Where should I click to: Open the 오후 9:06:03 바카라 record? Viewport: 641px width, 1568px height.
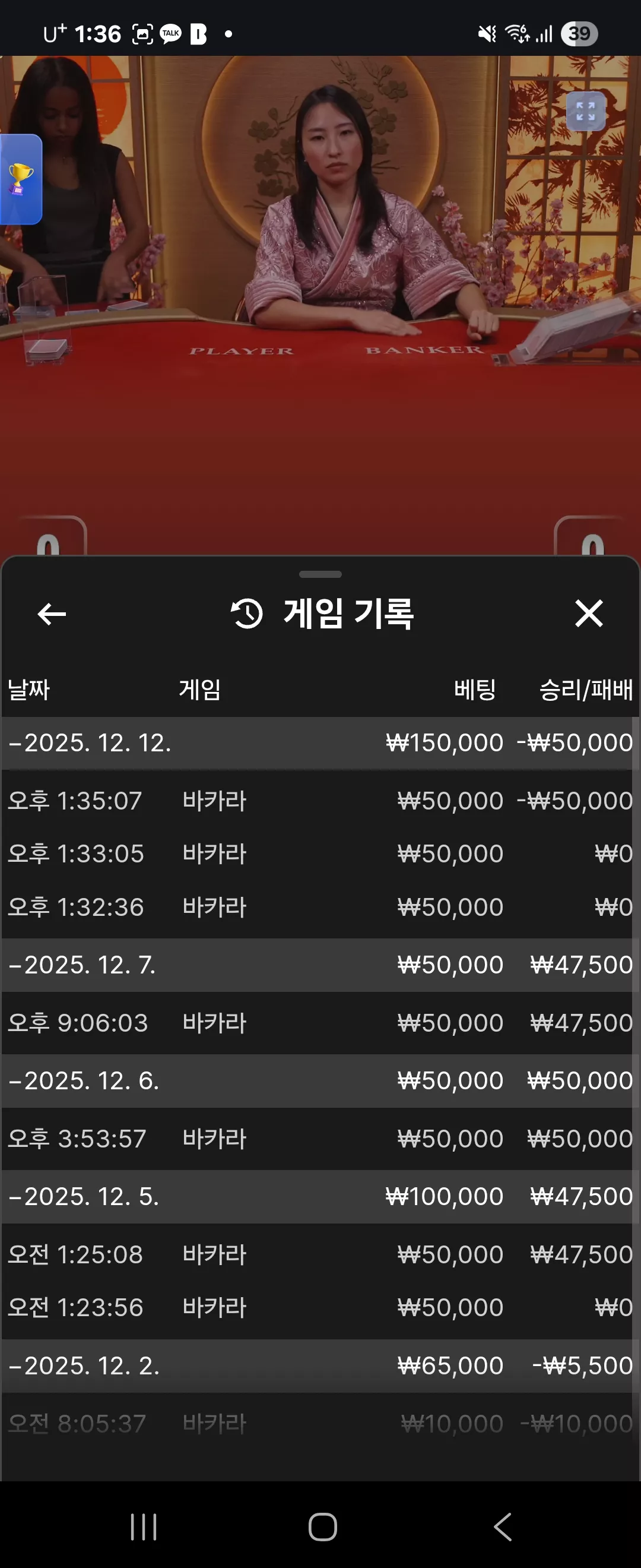[317, 1023]
